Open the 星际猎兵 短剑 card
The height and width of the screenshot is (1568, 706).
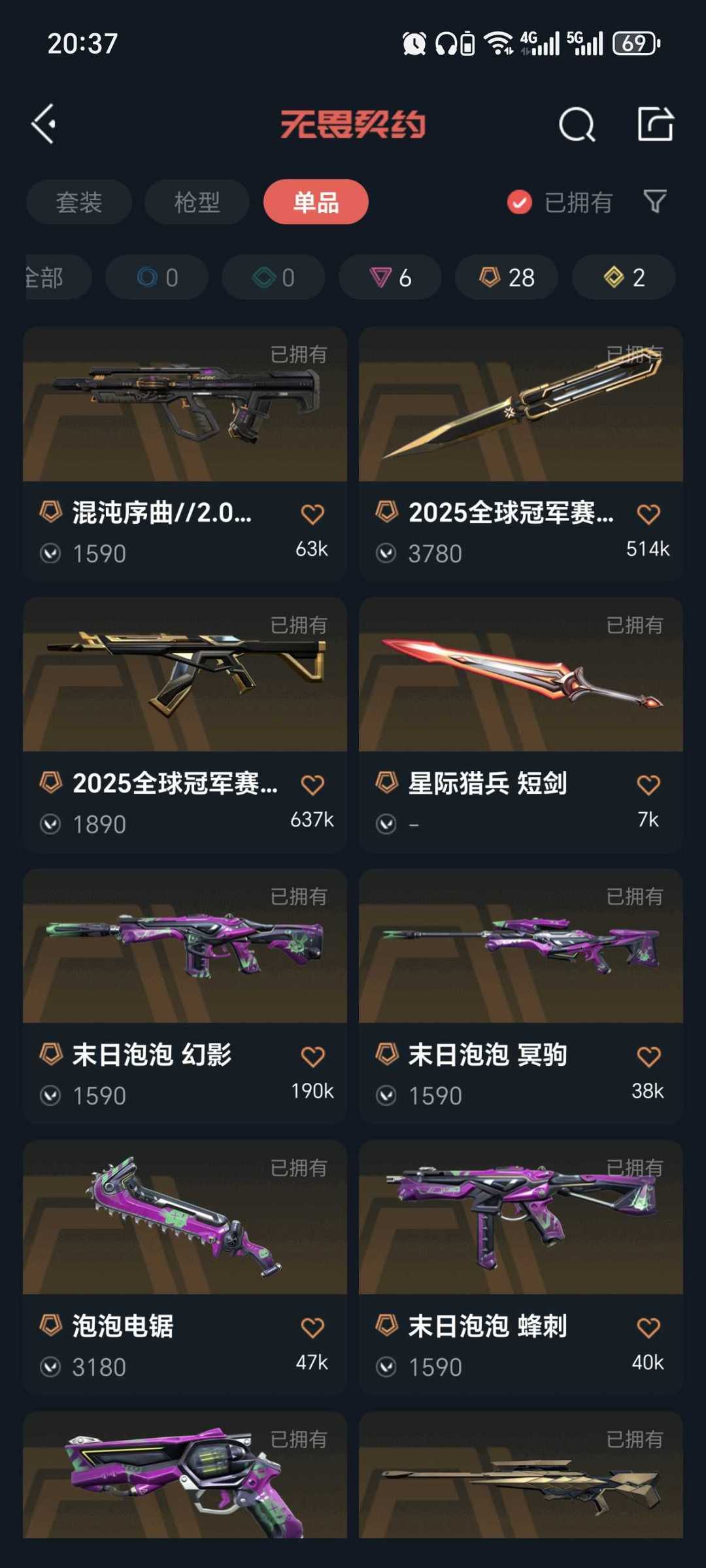coord(521,724)
